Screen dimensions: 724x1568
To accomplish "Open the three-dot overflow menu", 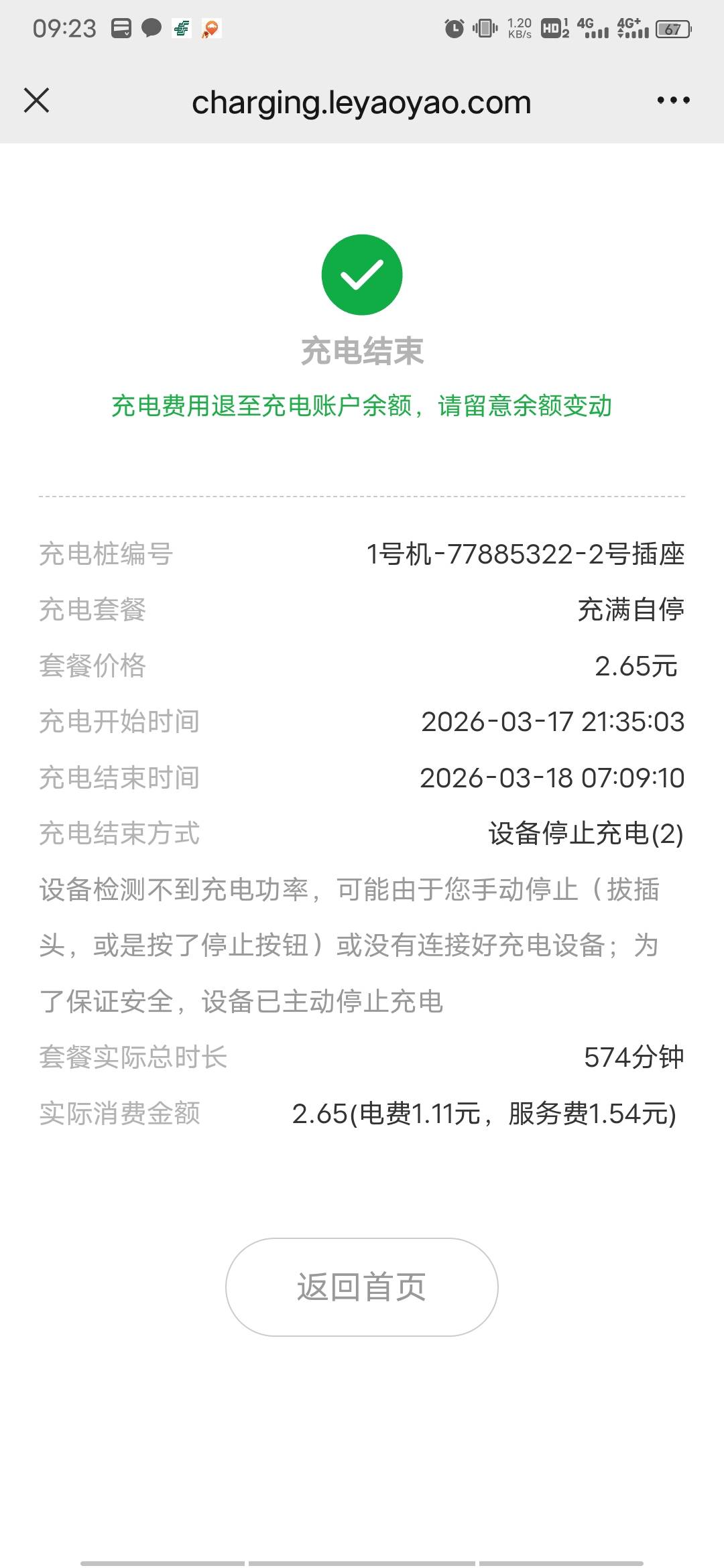I will point(673,101).
